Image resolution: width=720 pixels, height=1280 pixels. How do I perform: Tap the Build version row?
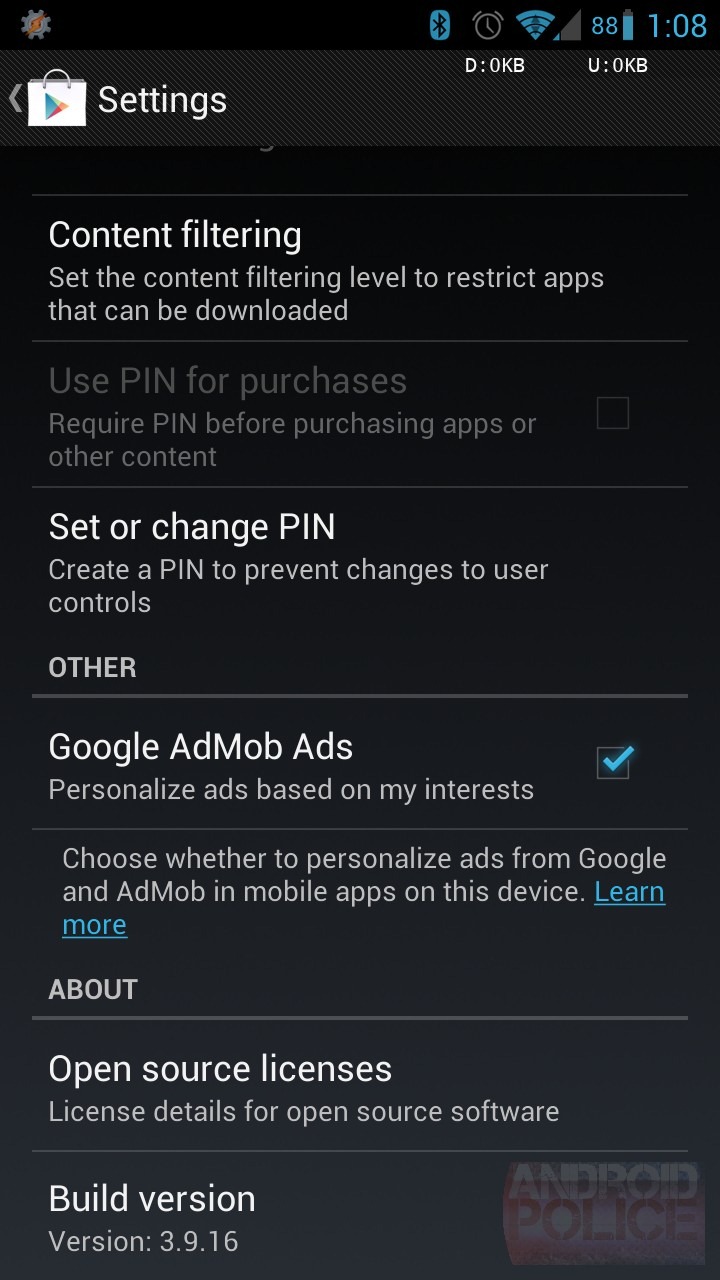point(360,1215)
